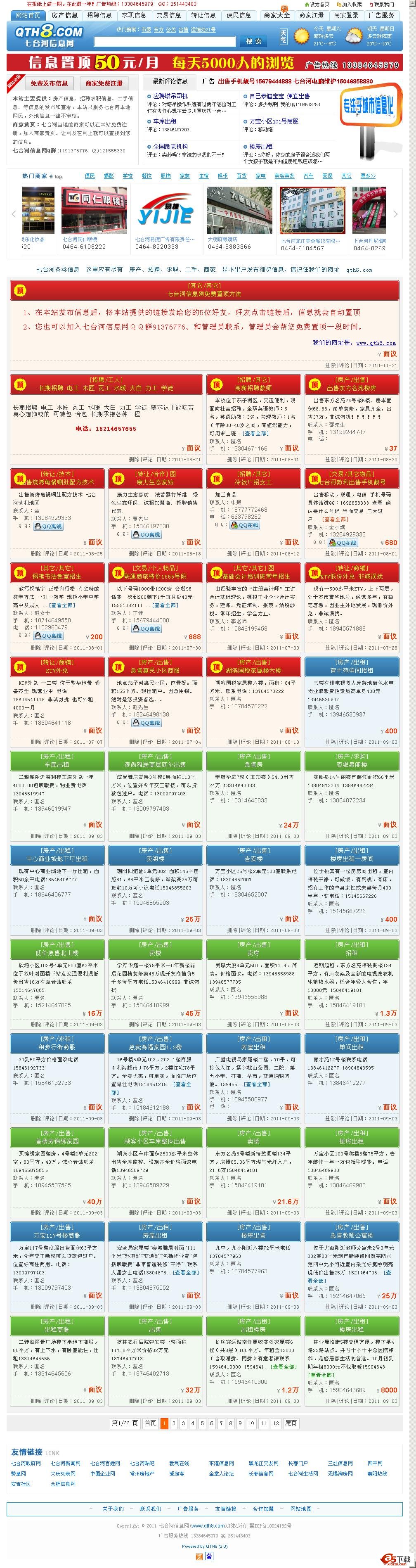View the 出售东方名苑楼房 listing
416x1568 pixels.
pyautogui.click(x=351, y=388)
